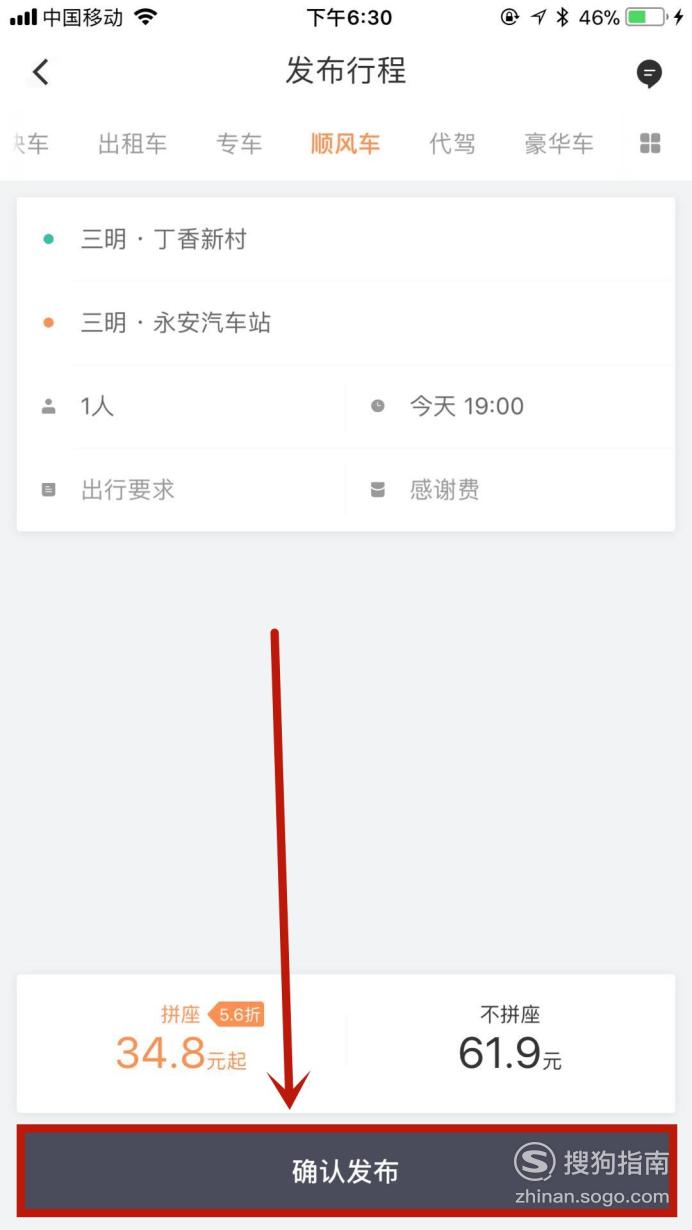Go back using the top-left arrow
This screenshot has height=1230, width=692.
[40, 72]
